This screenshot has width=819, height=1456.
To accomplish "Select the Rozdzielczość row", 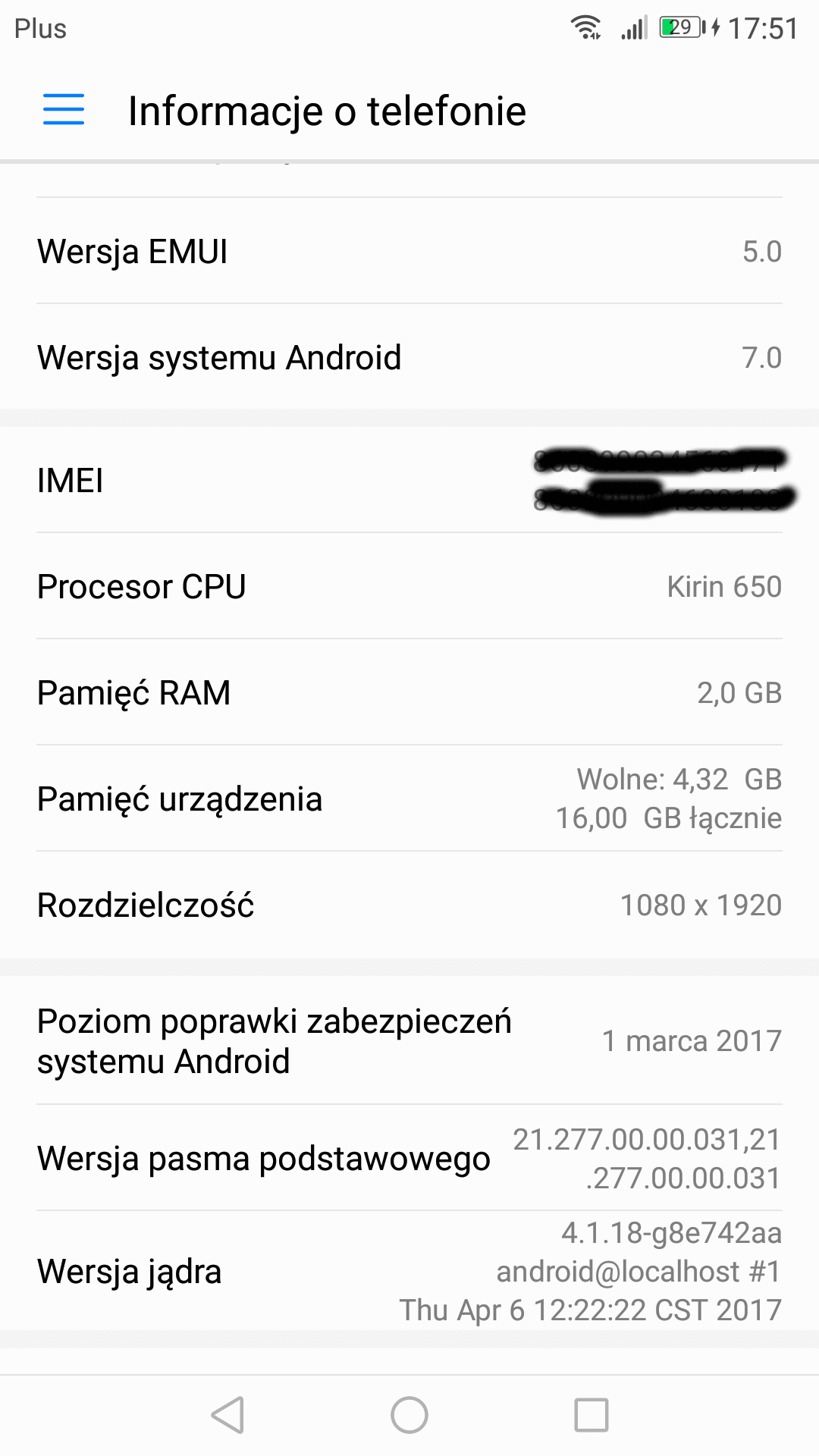I will 409,905.
